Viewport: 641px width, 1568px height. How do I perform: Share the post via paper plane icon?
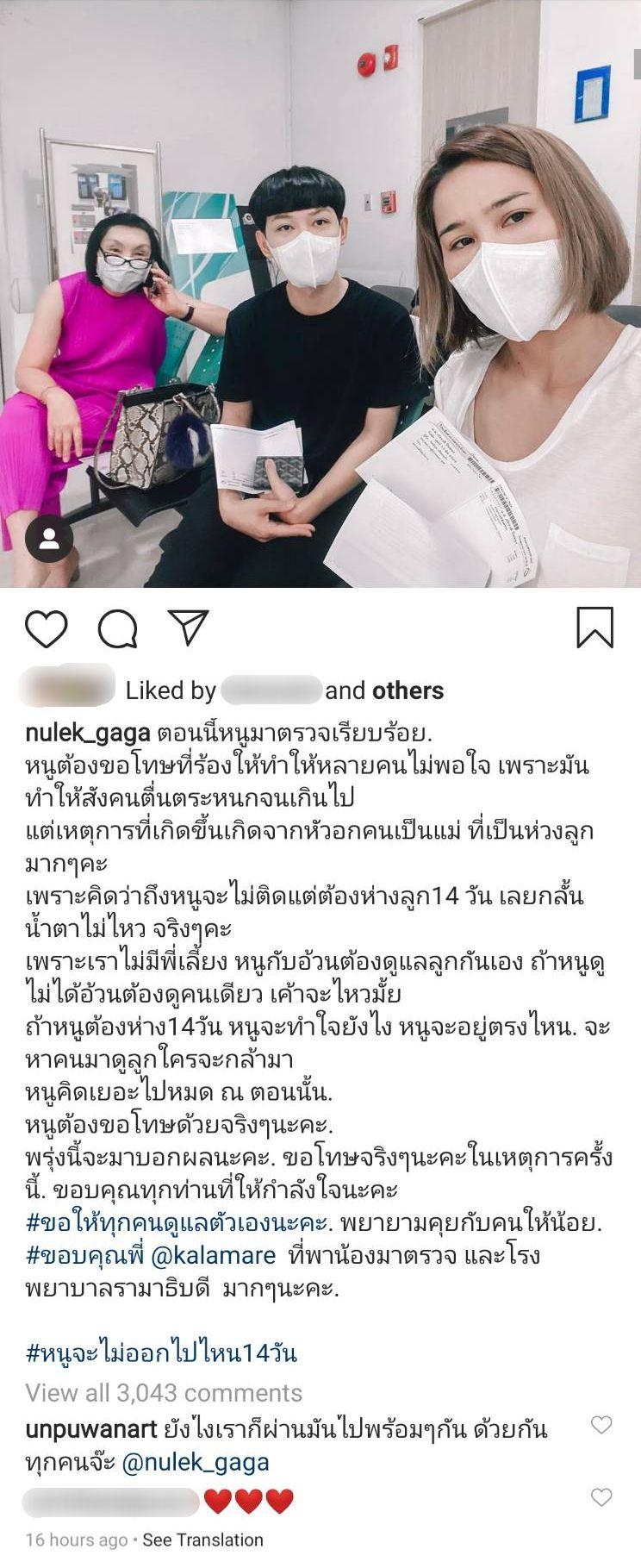click(187, 628)
